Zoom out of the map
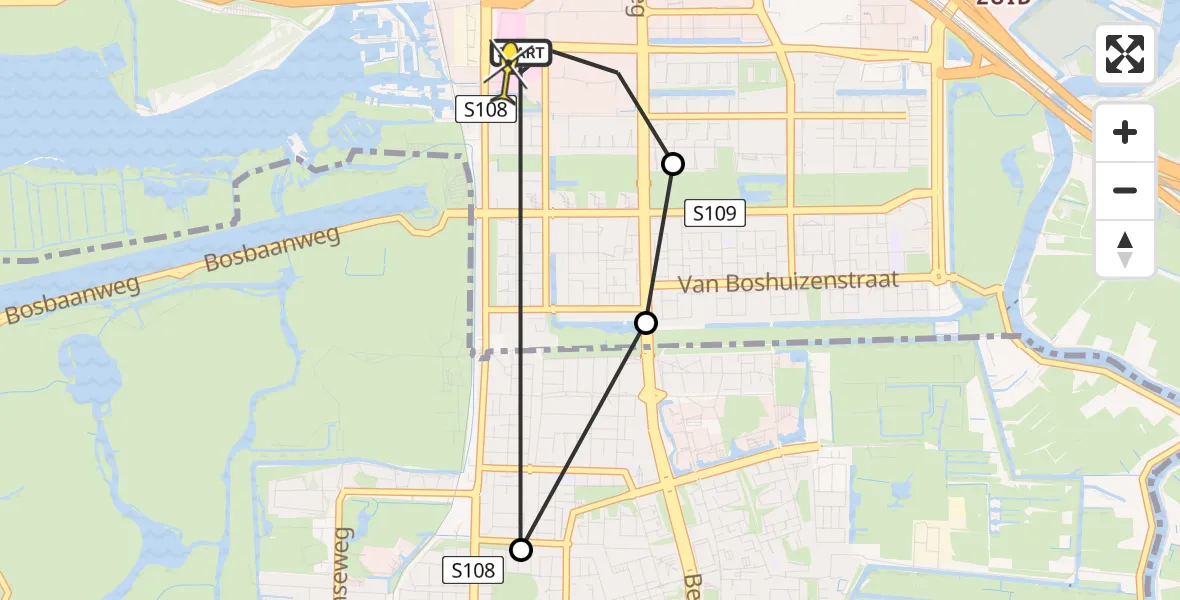Viewport: 1180px width, 600px height. click(x=1125, y=190)
